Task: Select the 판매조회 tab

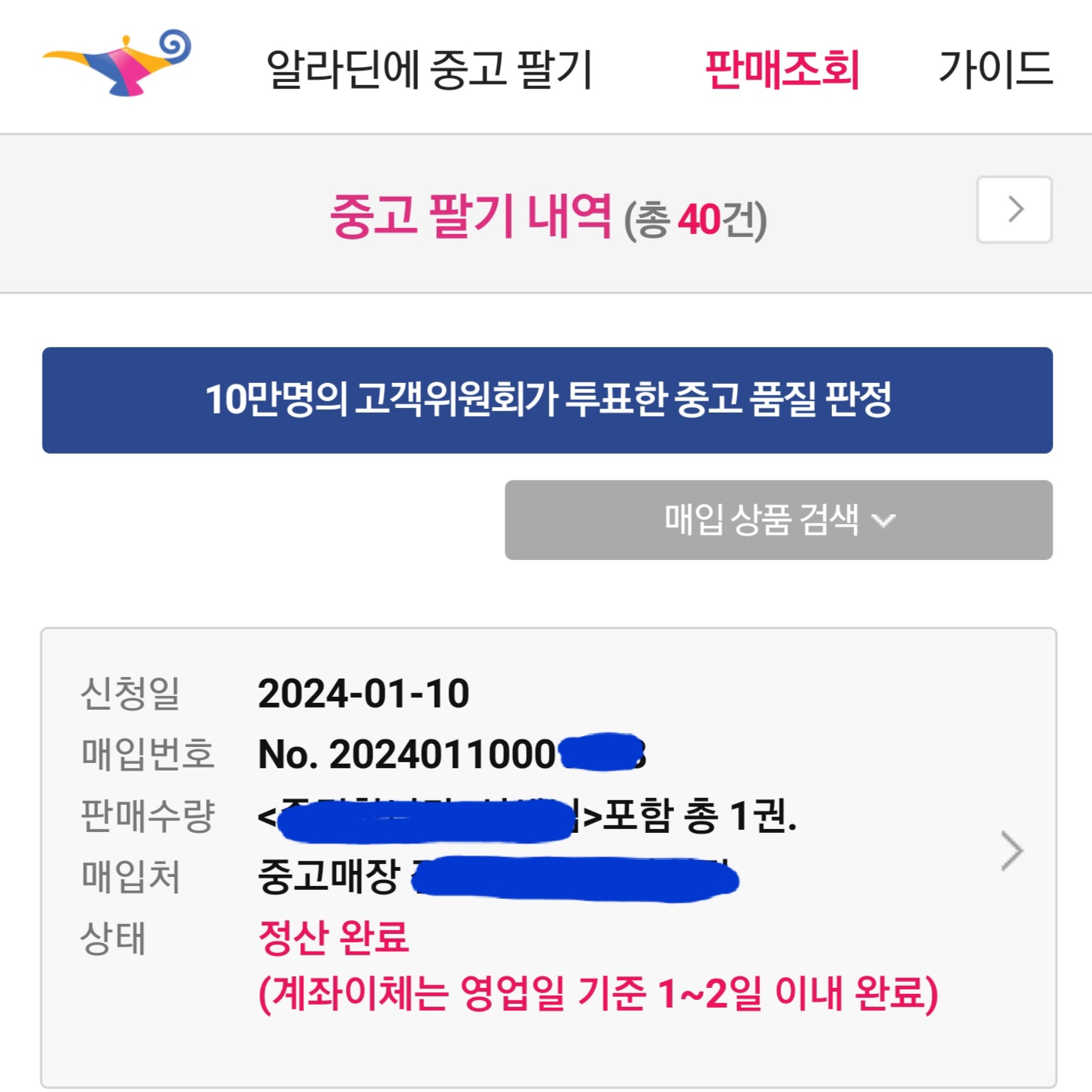Action: pos(782,69)
